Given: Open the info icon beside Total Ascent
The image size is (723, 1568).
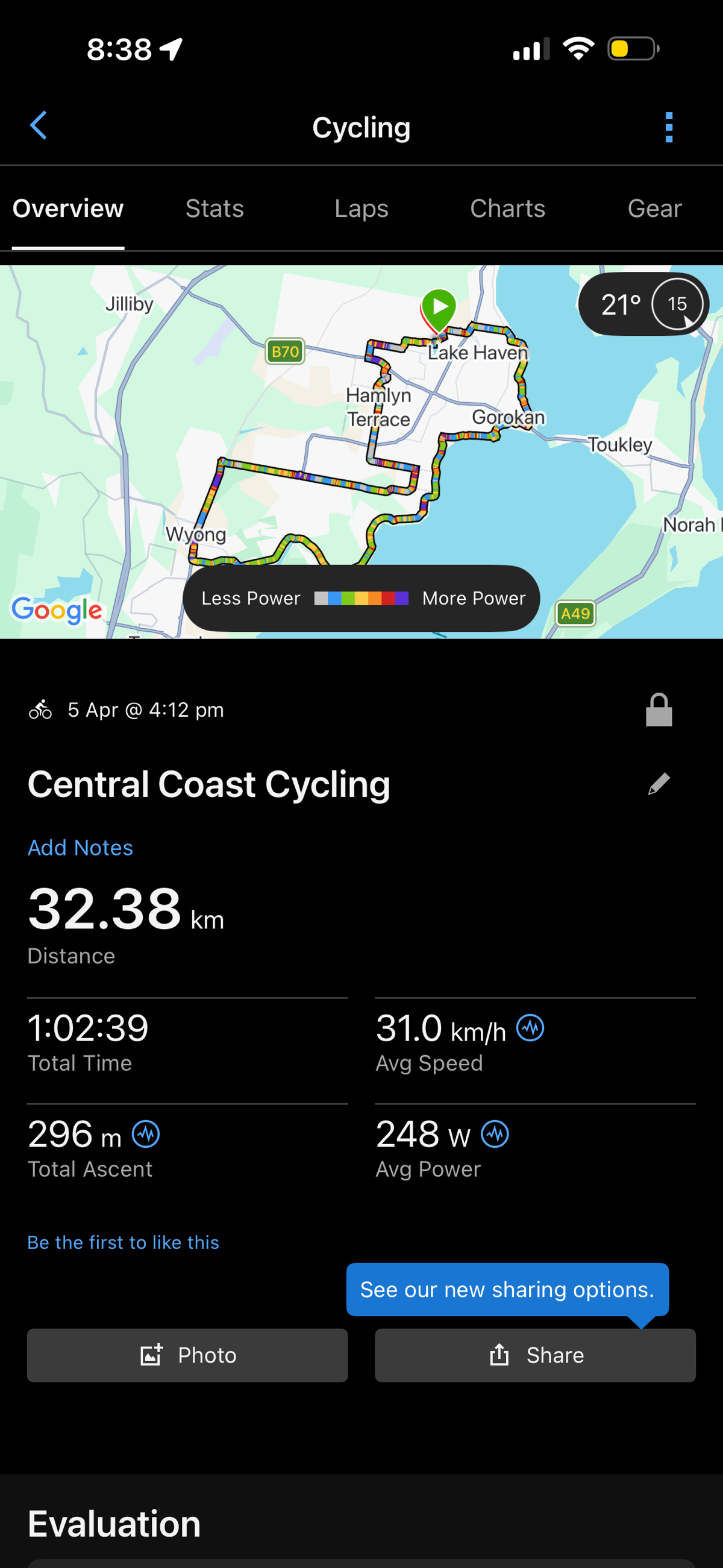Looking at the screenshot, I should point(146,1134).
